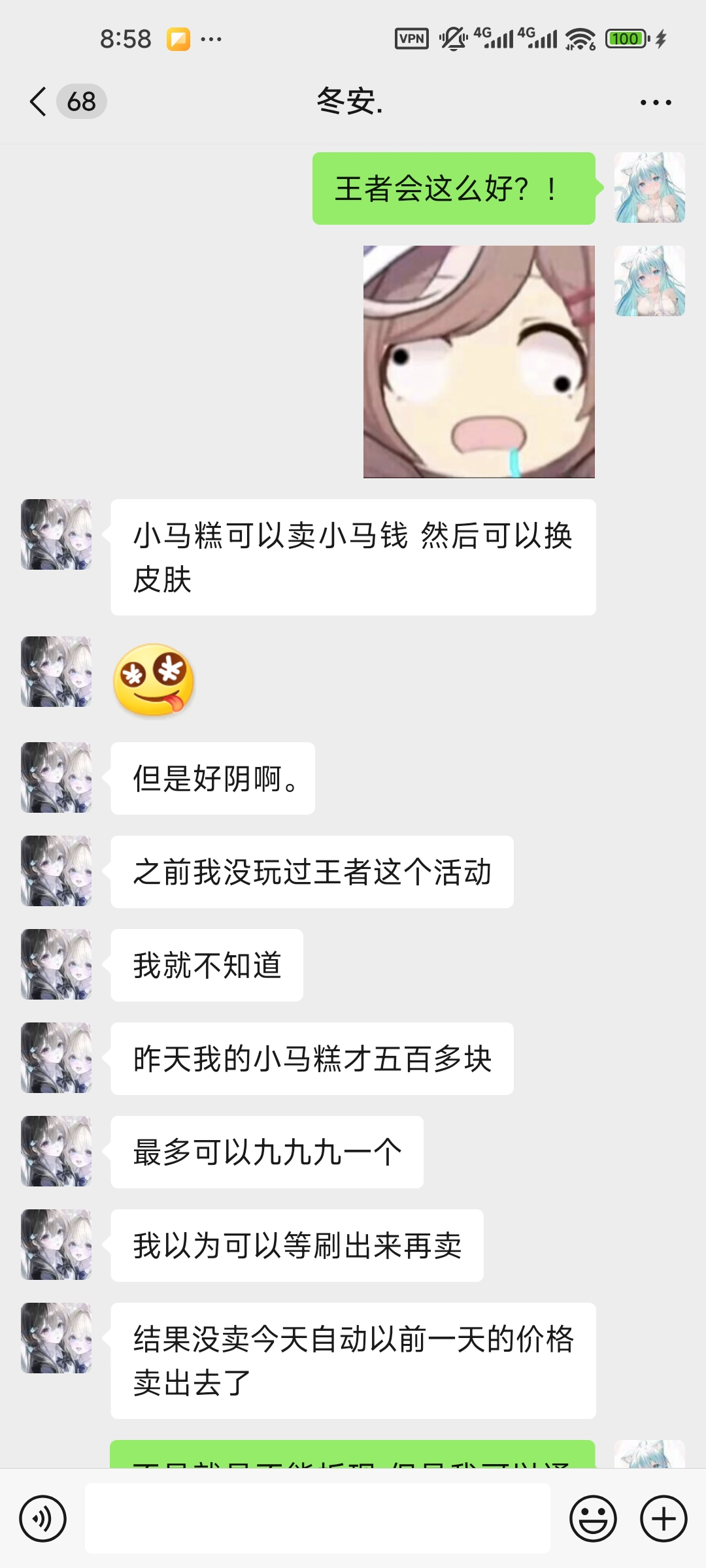Open 冬安's avatar beside 但是好阴啊 message
The height and width of the screenshot is (1568, 706).
[56, 777]
